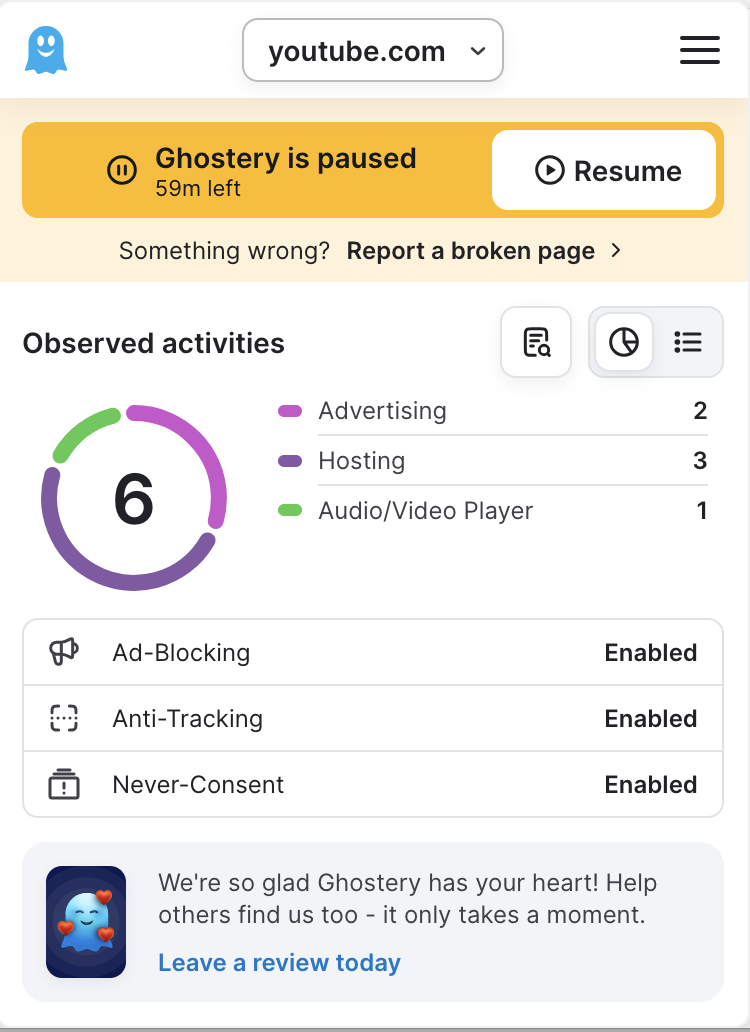Open the hamburger menu
This screenshot has width=750, height=1032.
pyautogui.click(x=699, y=50)
